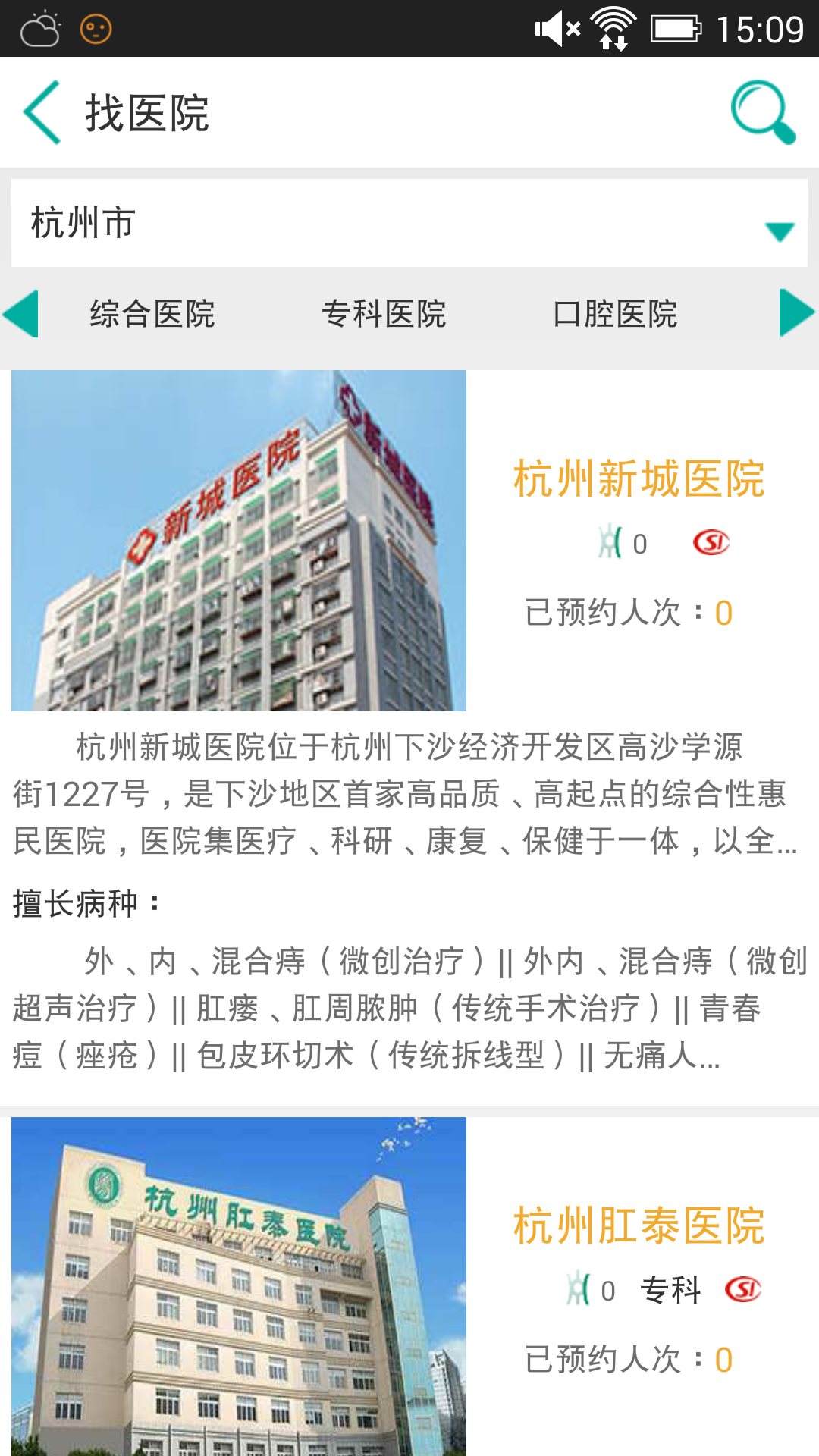Open the 杭州肛泰医院 hospital card

click(639, 1226)
